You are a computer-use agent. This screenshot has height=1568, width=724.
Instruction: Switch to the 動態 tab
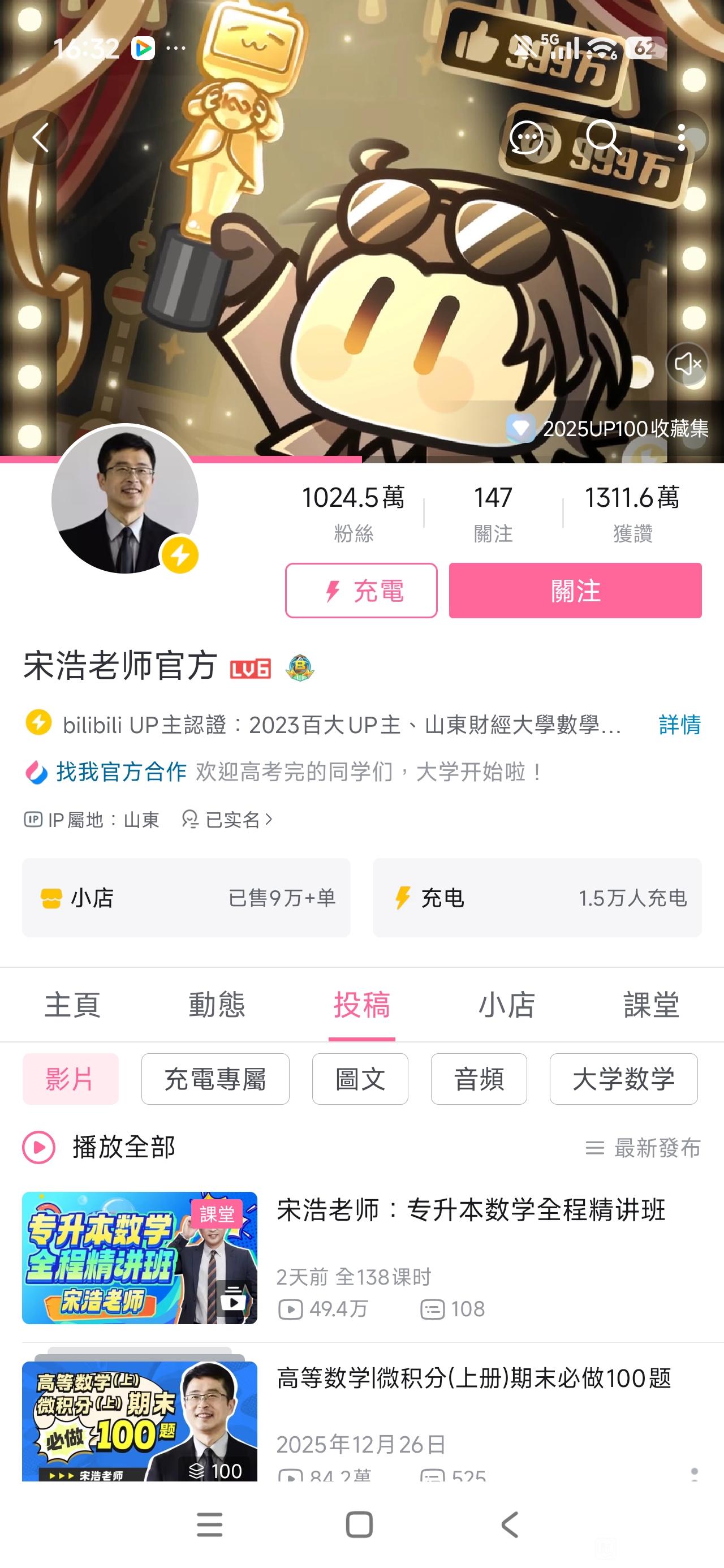217,1005
